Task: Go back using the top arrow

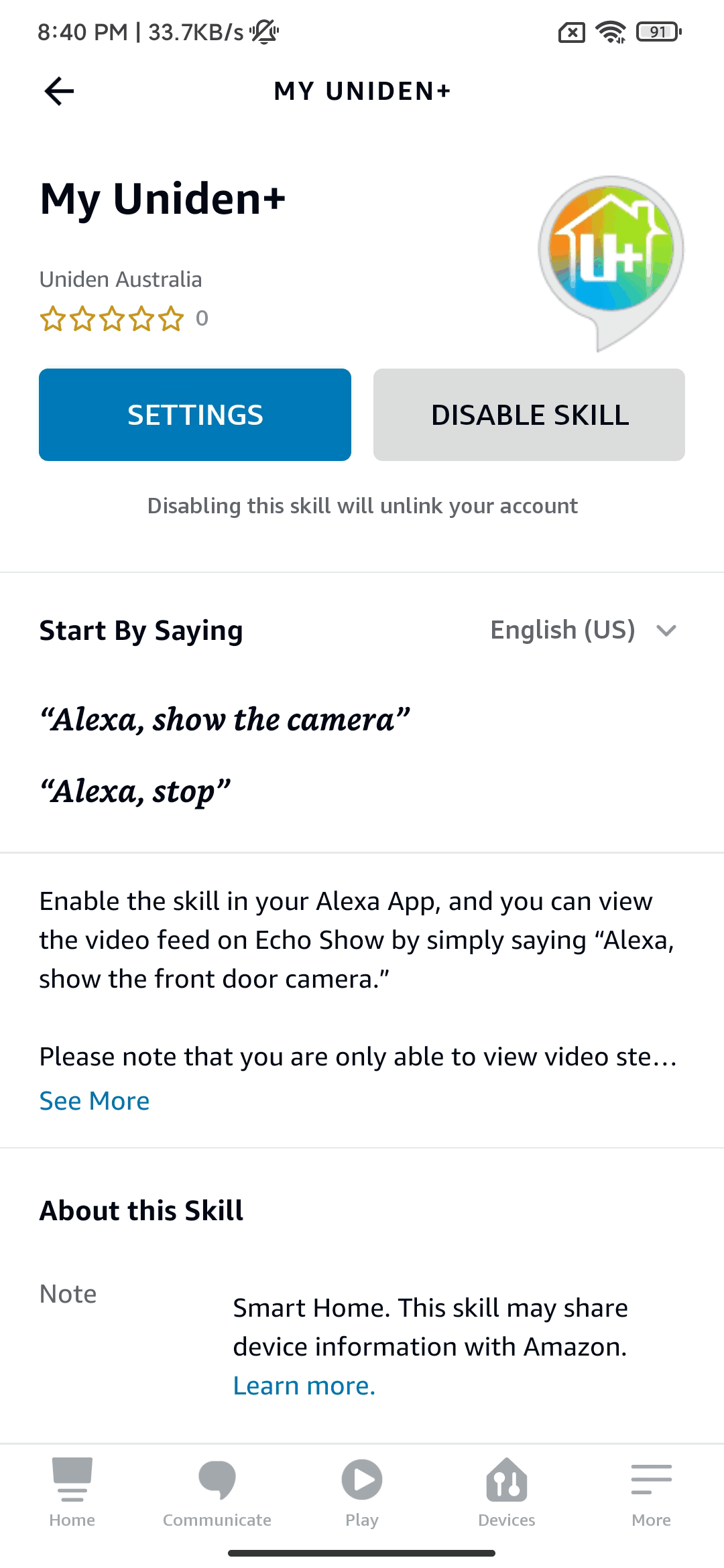Action: click(59, 91)
